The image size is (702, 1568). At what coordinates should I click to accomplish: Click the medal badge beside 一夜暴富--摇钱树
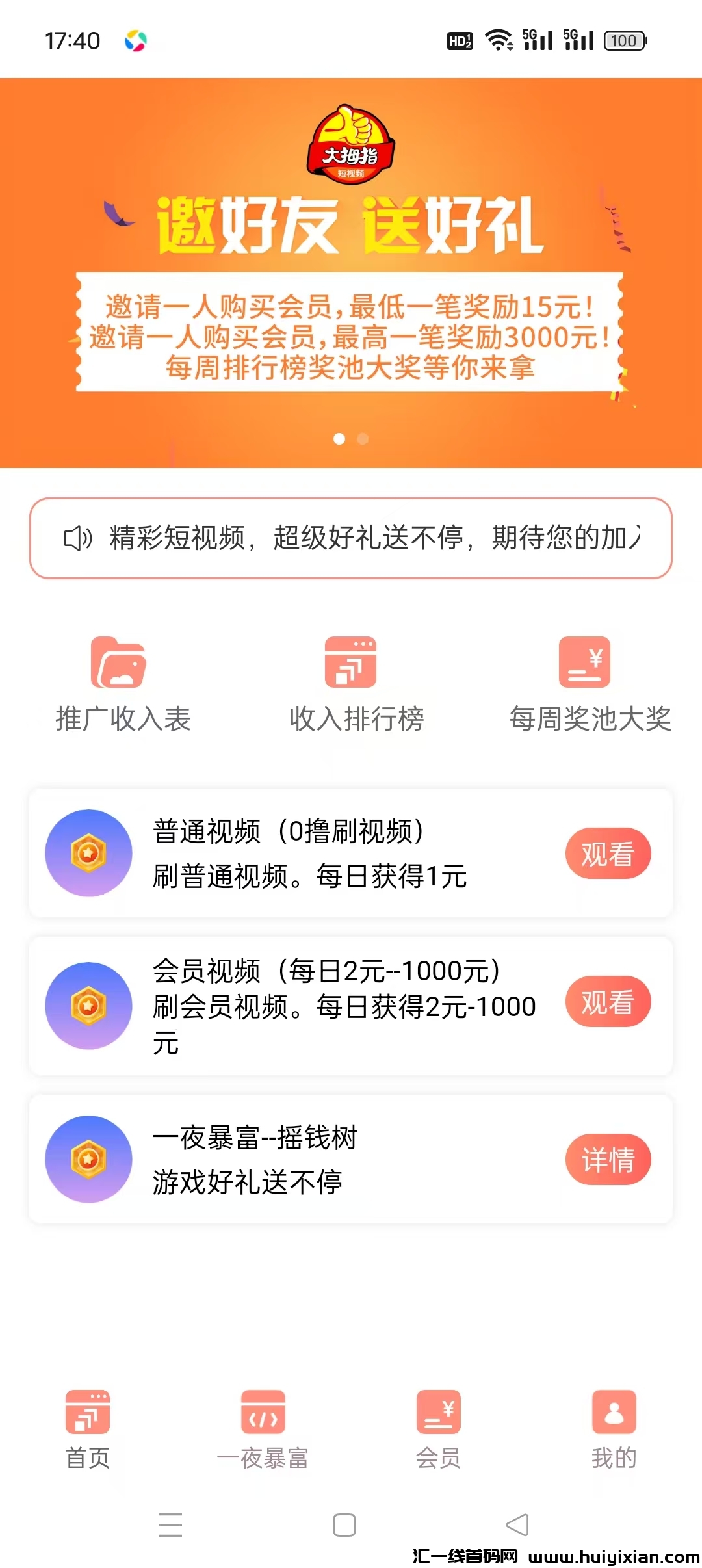point(88,1159)
